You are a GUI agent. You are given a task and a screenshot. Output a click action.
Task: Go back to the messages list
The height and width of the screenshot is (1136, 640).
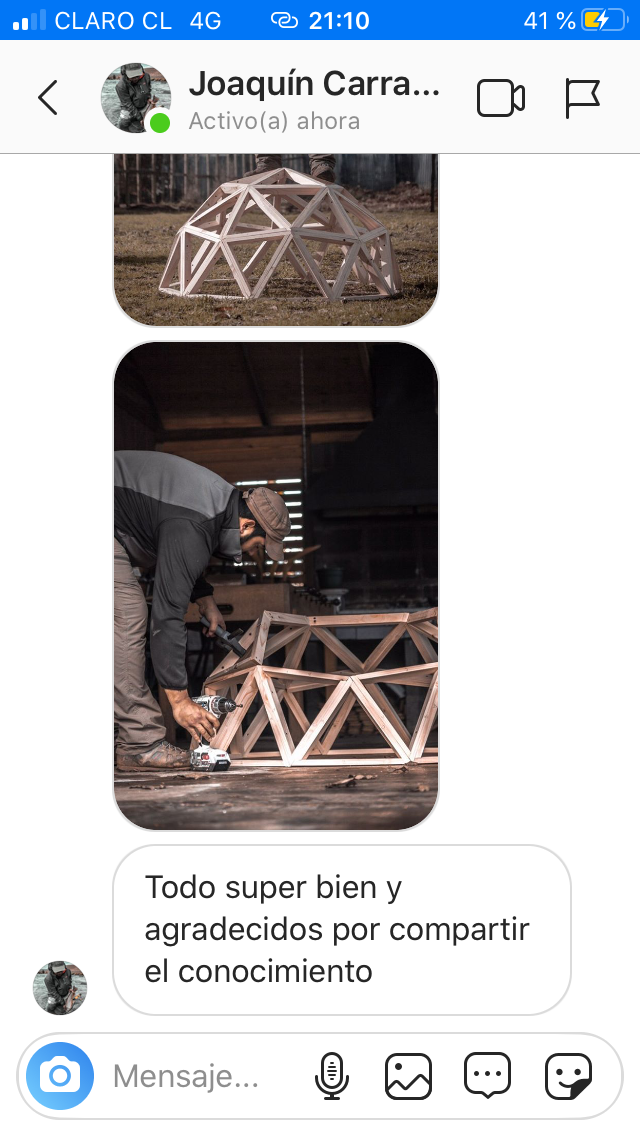point(48,98)
